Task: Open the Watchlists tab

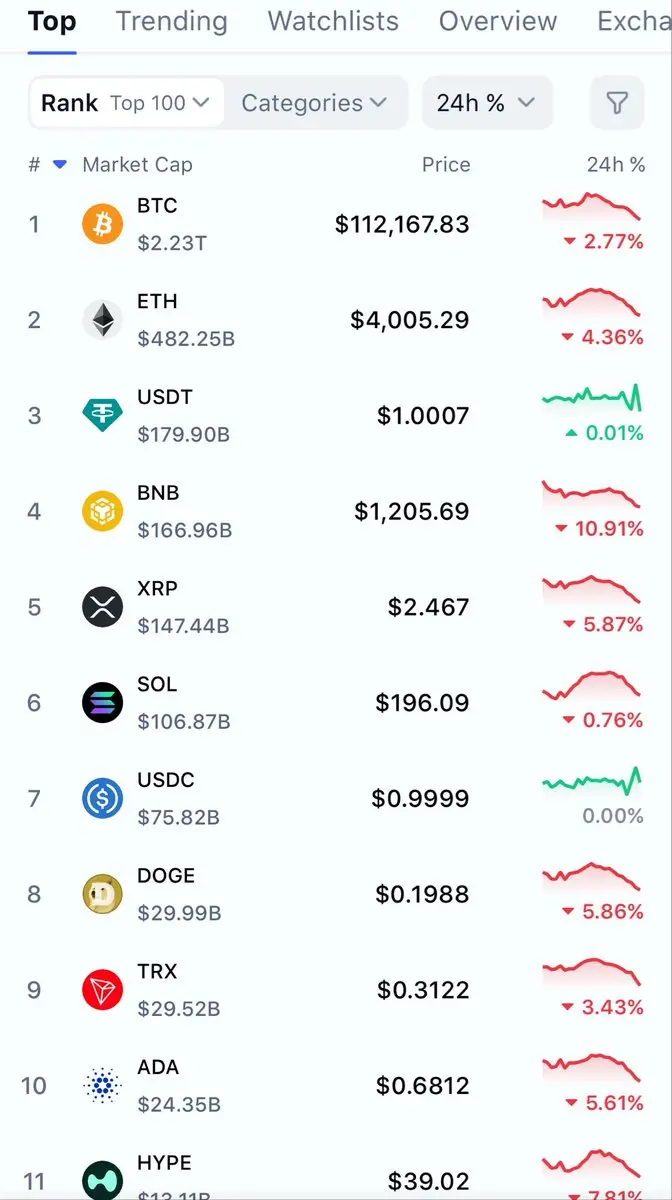Action: click(x=333, y=21)
